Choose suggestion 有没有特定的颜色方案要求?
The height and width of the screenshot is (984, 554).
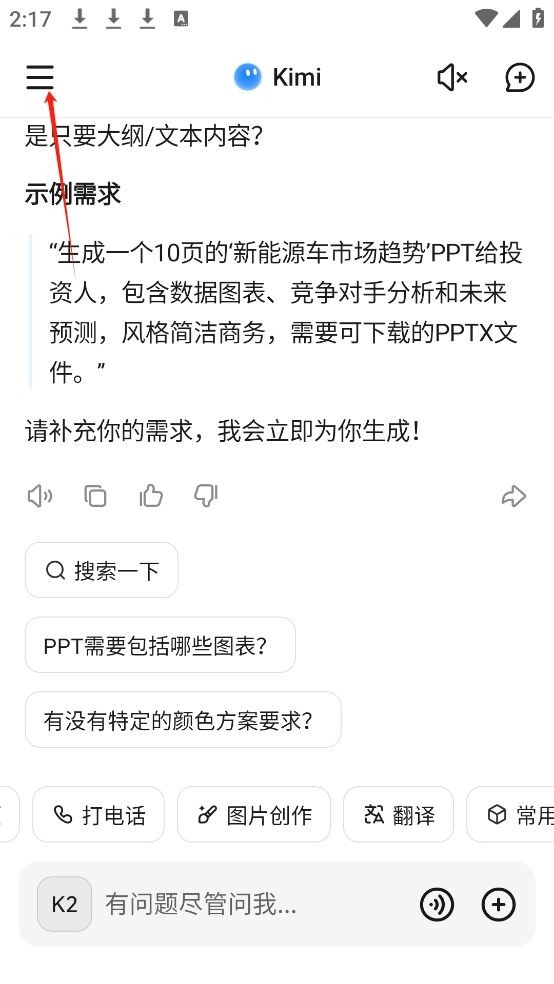[183, 720]
